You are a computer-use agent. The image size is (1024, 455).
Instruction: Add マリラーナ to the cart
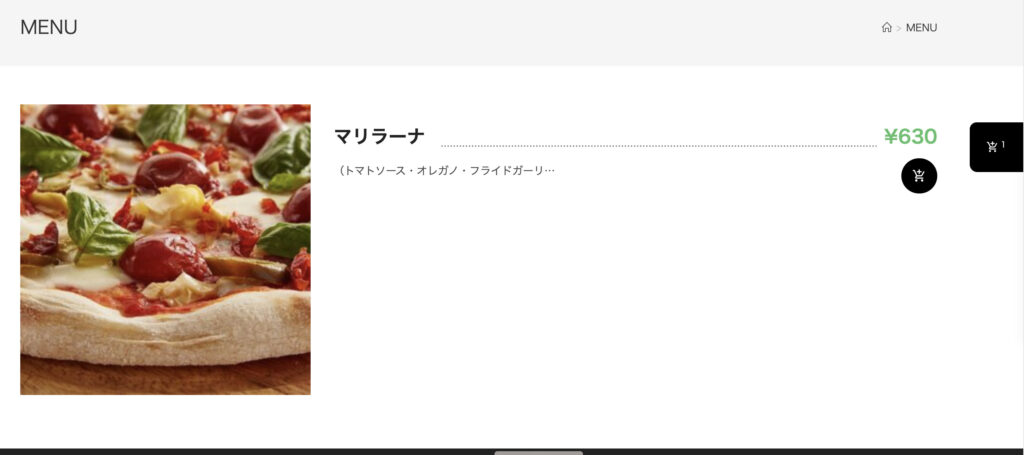(x=918, y=176)
